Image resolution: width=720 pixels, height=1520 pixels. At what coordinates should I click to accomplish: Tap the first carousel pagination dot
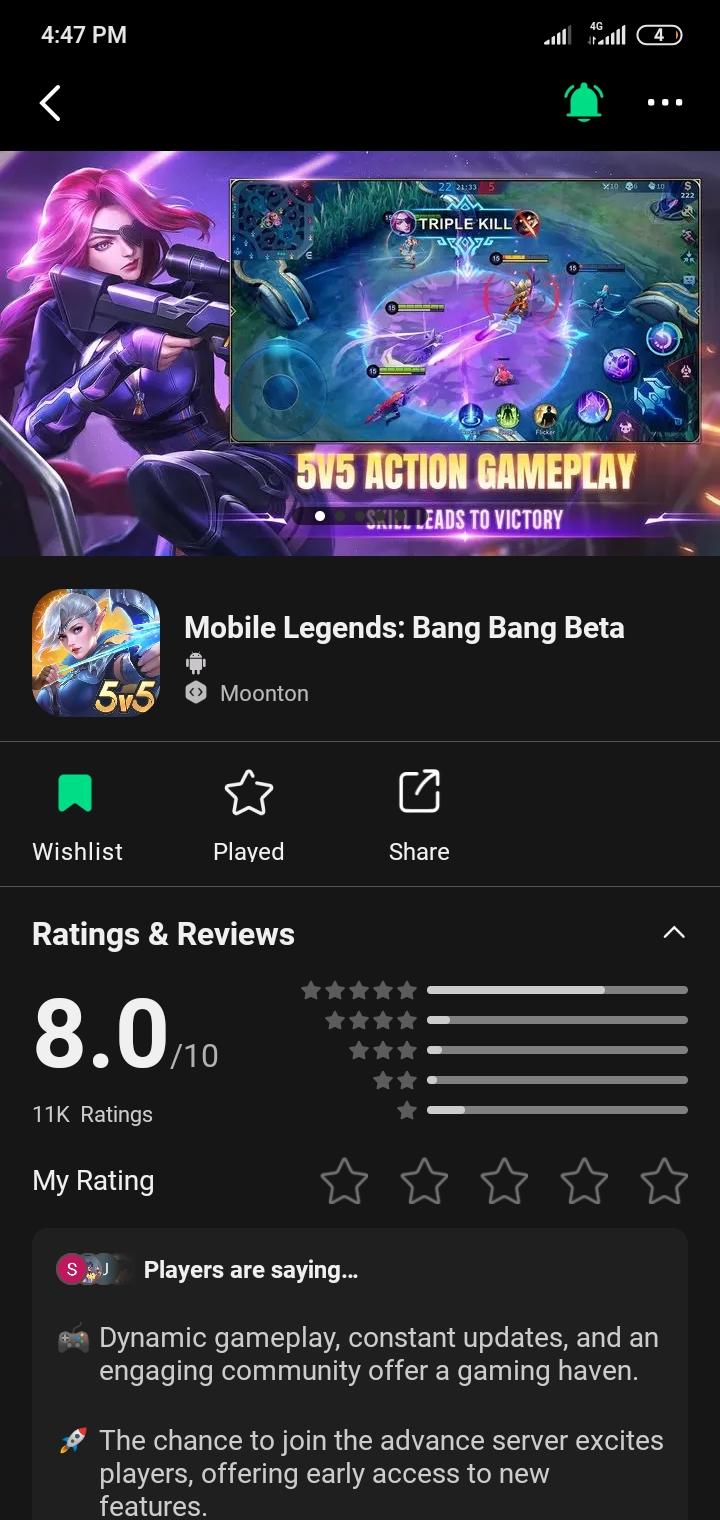320,518
